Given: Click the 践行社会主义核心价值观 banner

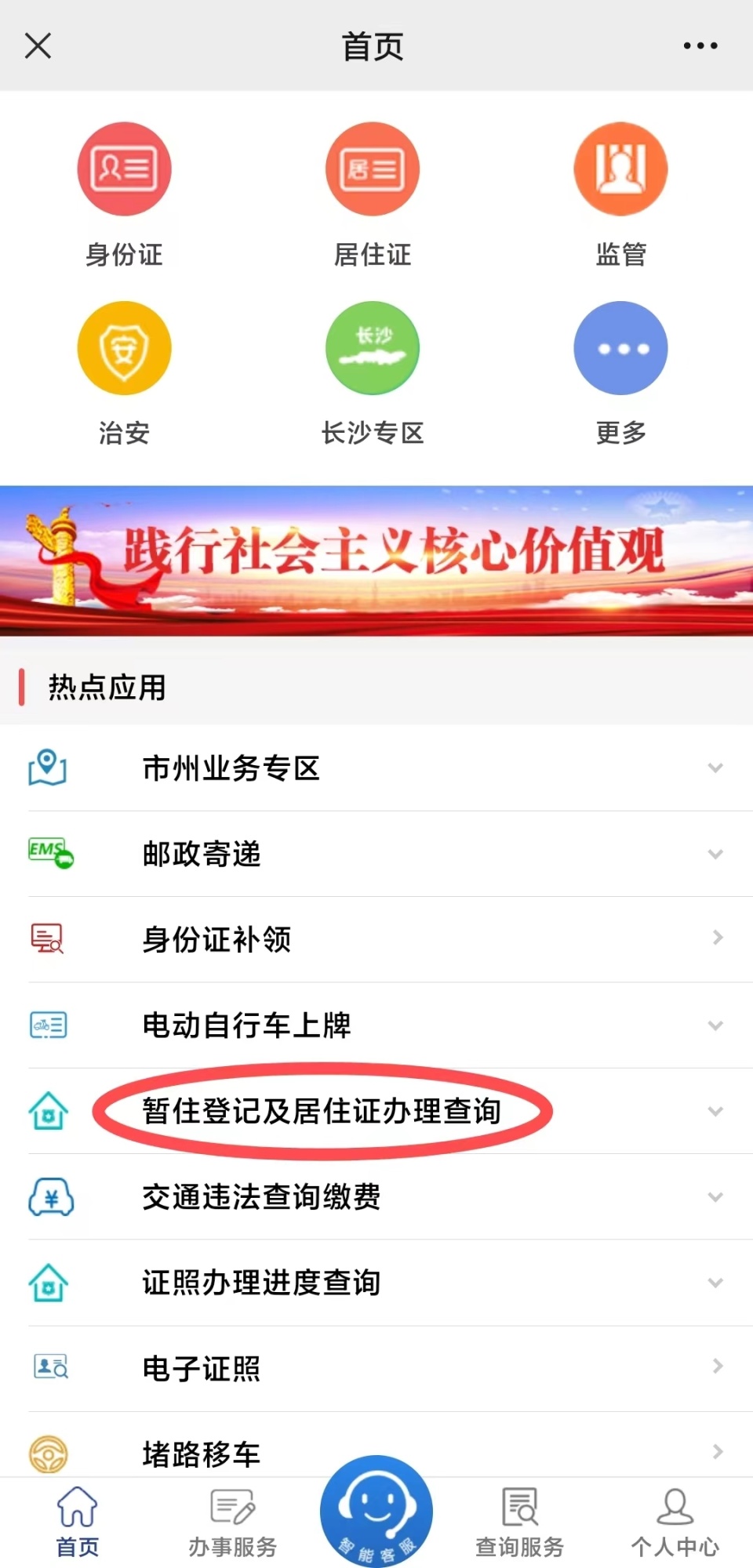Looking at the screenshot, I should (376, 558).
